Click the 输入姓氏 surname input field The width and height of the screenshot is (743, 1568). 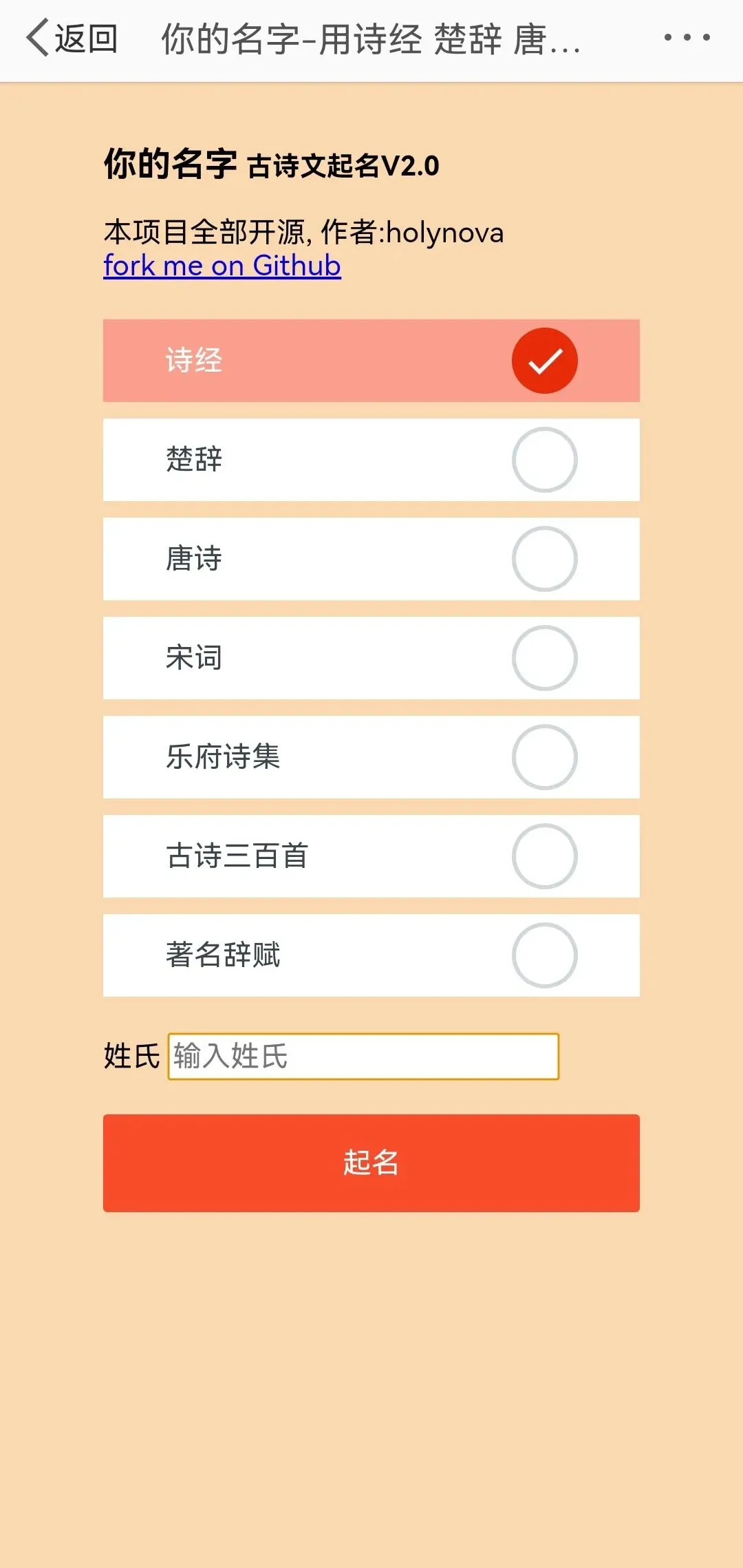point(363,1057)
